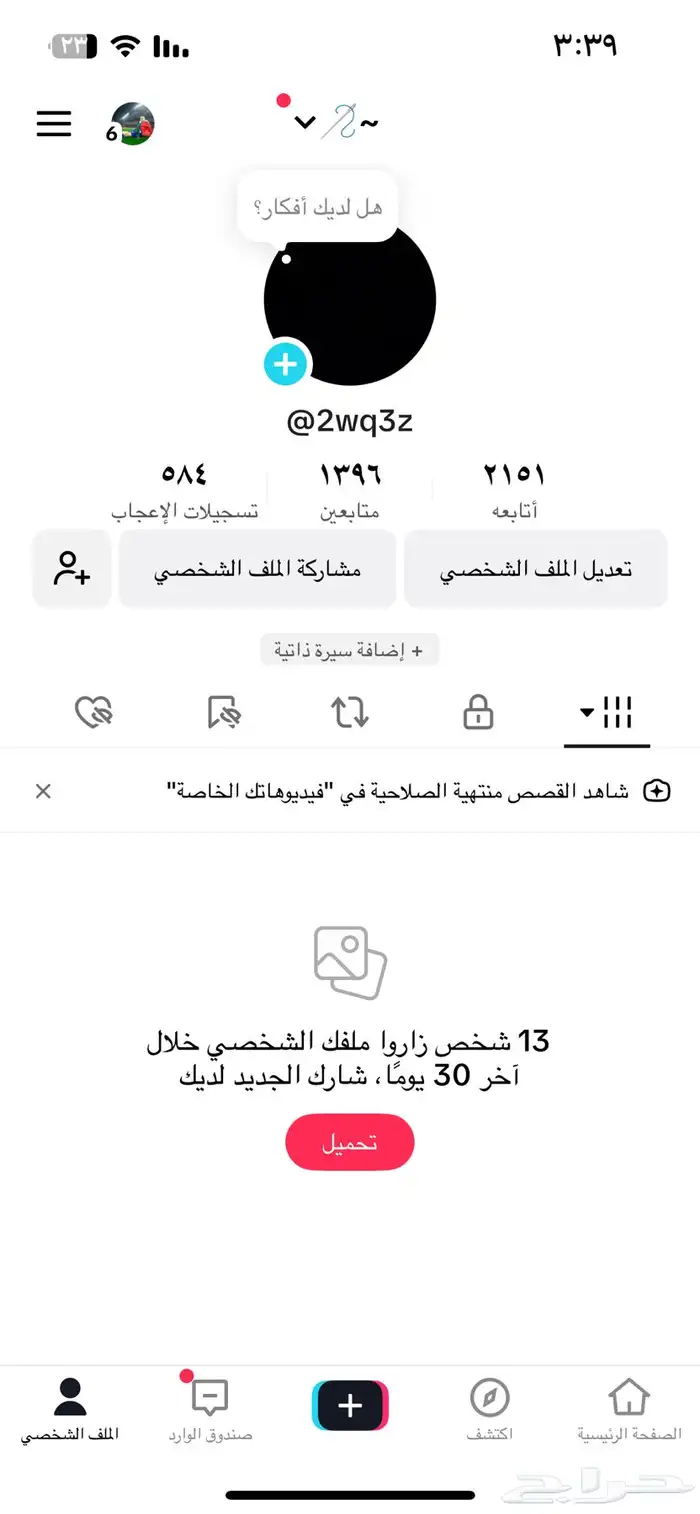Screen dimensions: 700x1514
Task: Tap 'مشاركة الملف الشخصي' to share profile
Action: [x=258, y=569]
